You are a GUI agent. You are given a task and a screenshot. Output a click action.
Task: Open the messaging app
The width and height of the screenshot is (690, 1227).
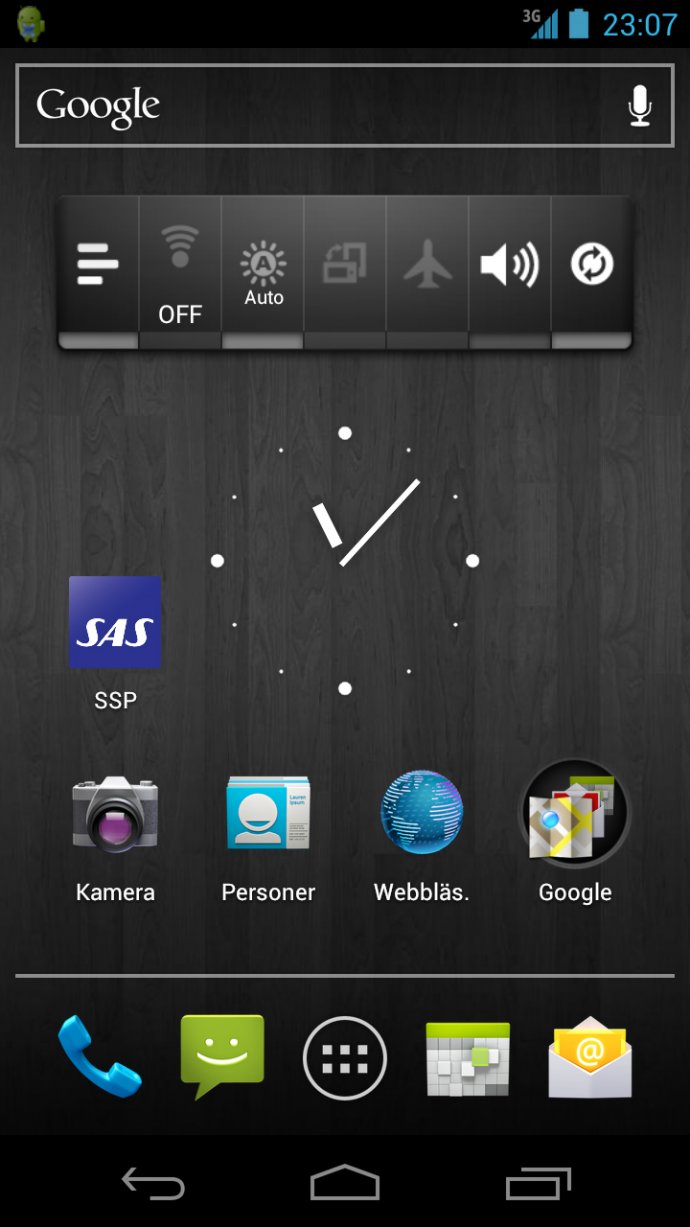pyautogui.click(x=222, y=1057)
